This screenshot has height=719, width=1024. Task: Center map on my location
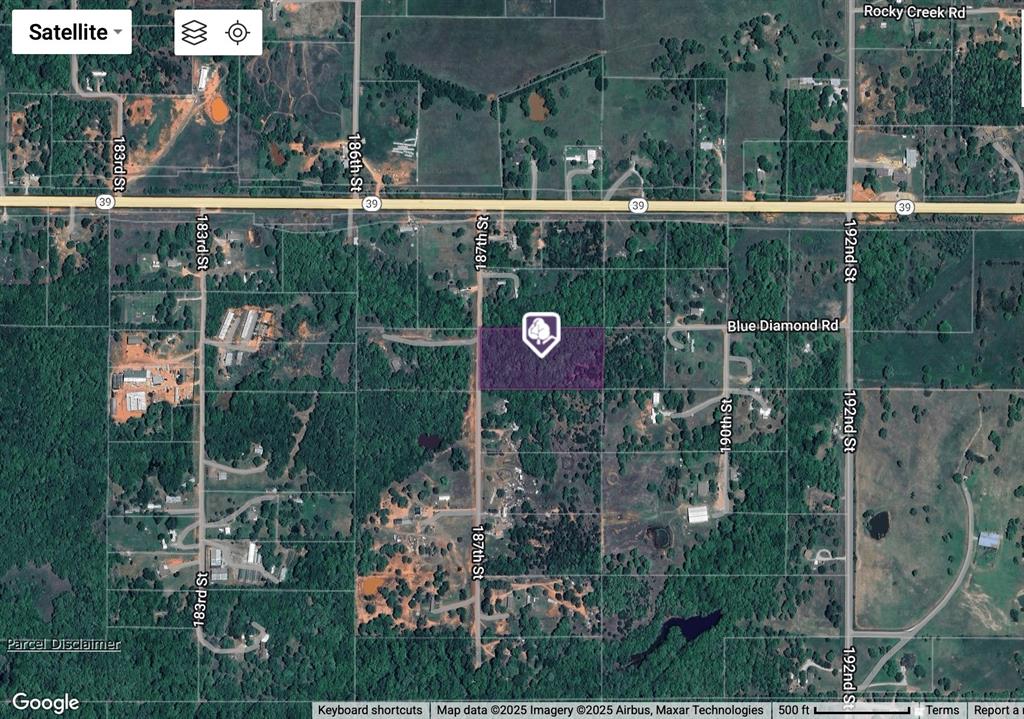[237, 32]
